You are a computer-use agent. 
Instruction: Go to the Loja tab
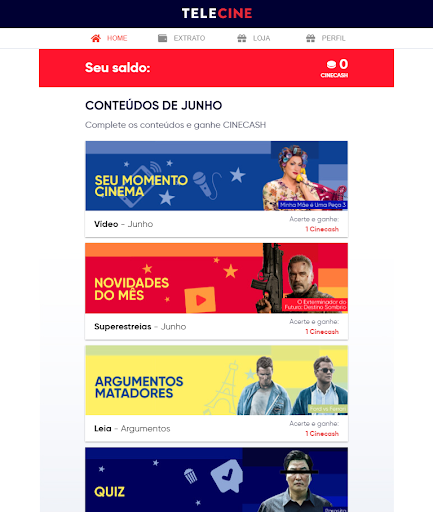click(x=254, y=38)
